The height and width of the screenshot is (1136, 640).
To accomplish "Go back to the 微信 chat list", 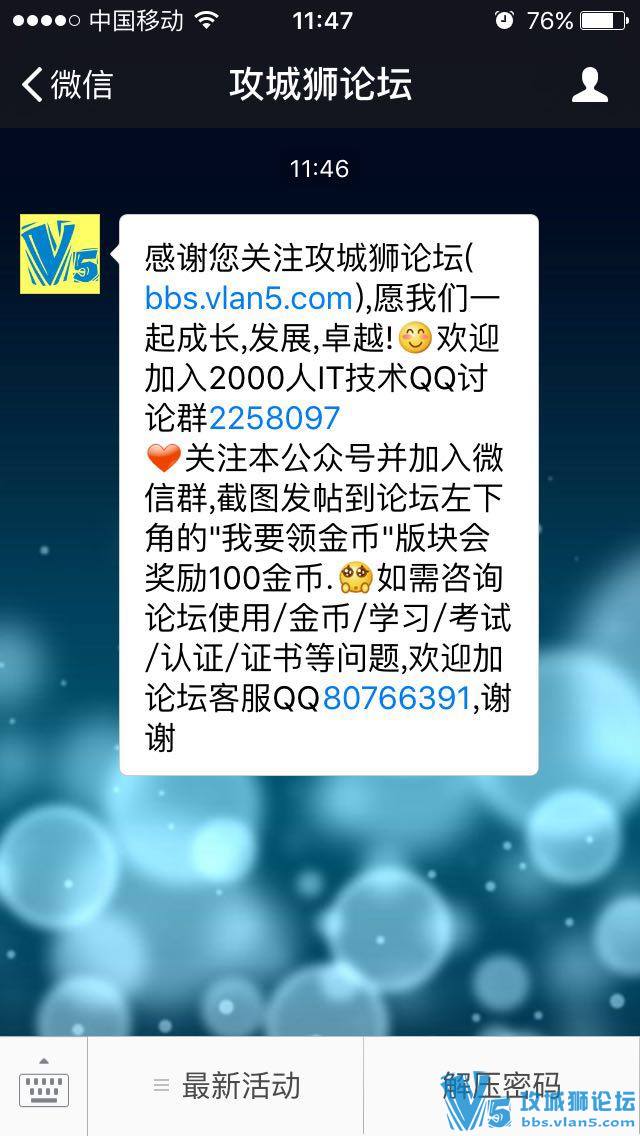I will [66, 85].
